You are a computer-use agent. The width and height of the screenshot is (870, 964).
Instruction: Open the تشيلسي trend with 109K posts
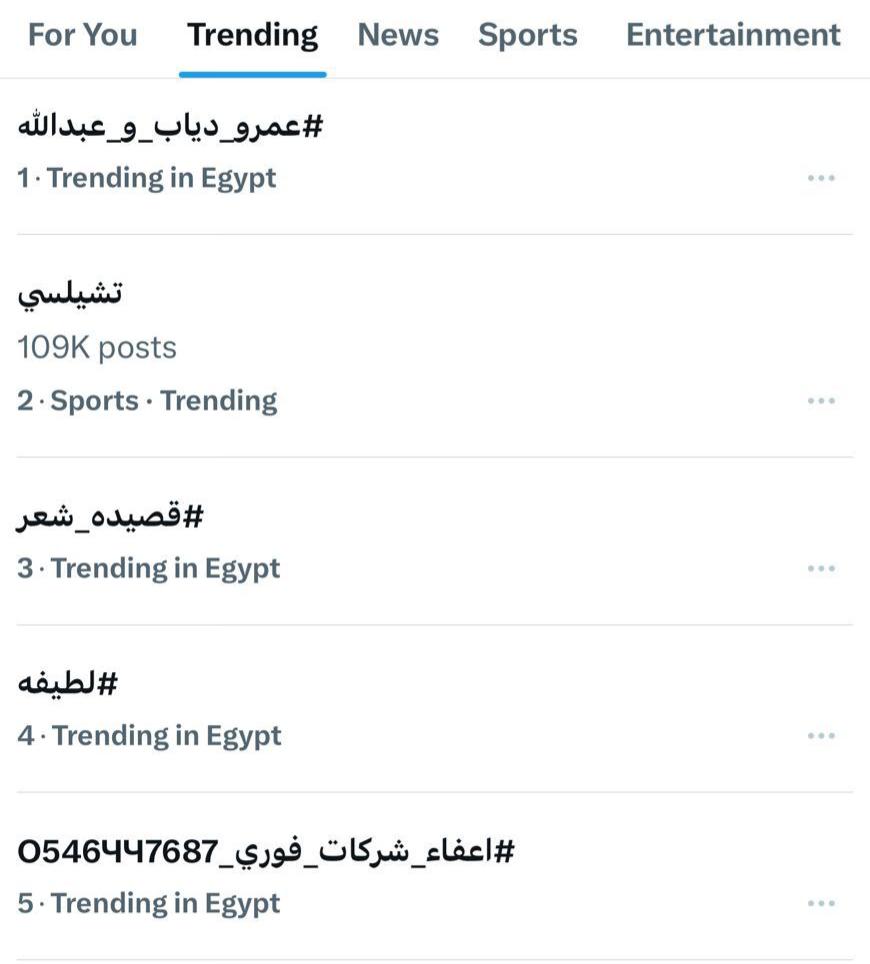point(70,294)
